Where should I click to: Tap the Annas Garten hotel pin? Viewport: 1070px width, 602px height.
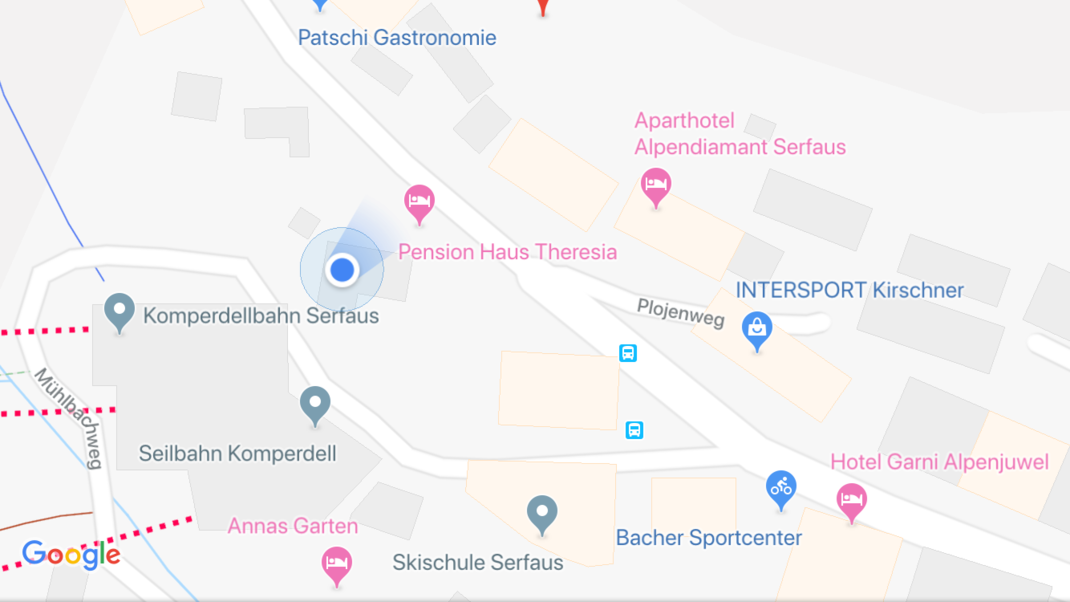pos(337,563)
